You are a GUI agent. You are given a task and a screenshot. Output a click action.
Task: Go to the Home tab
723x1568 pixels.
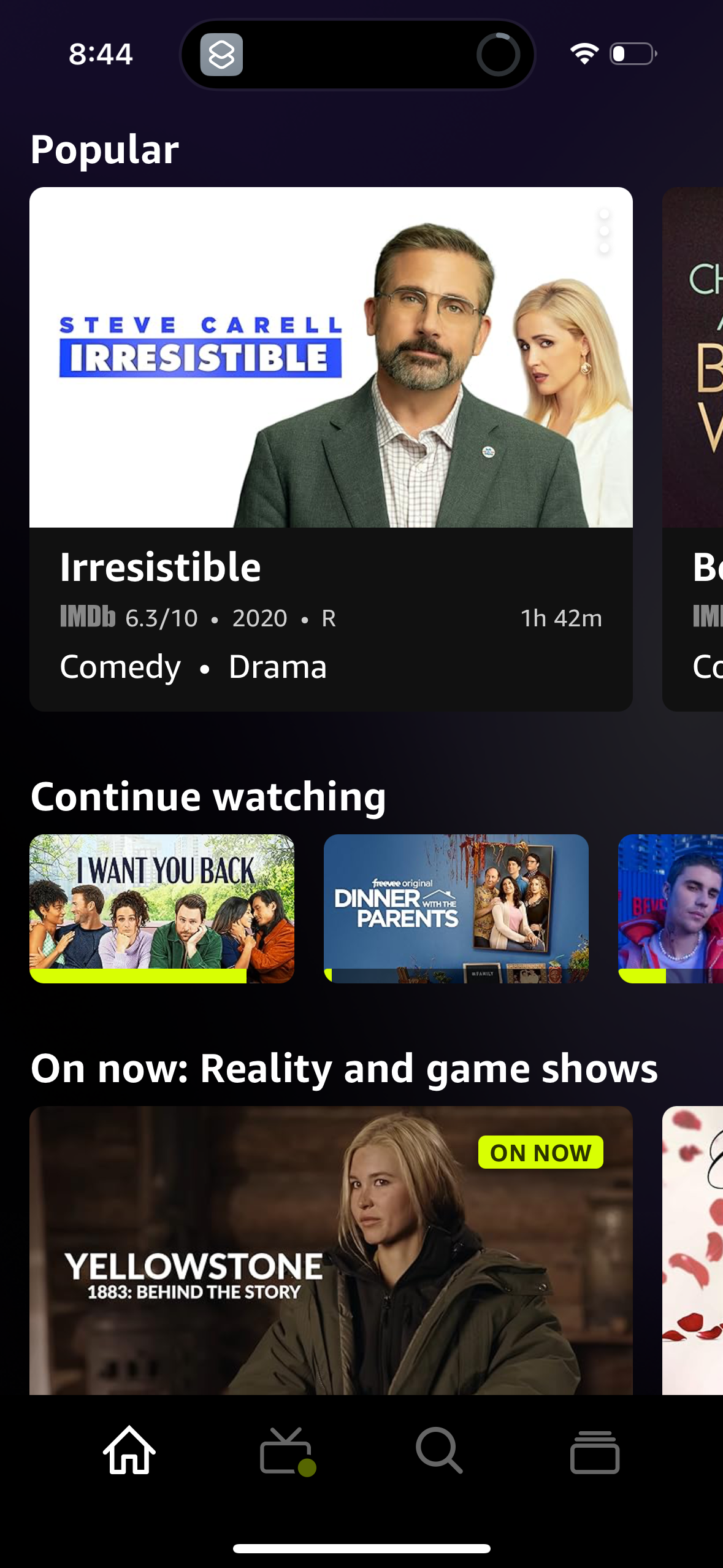(x=129, y=1451)
